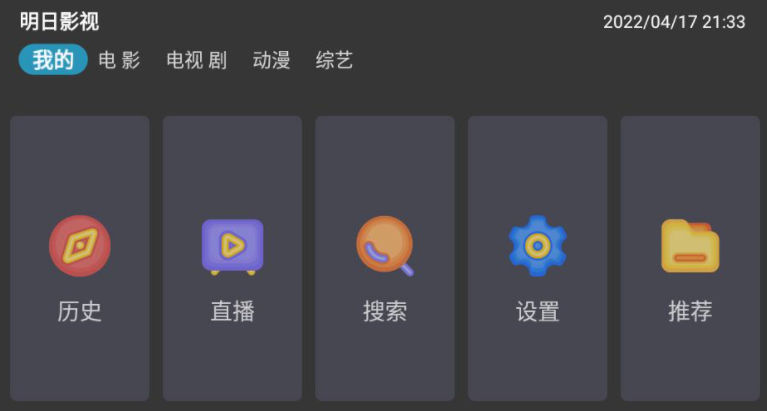
Task: Open the 直播 card
Action: (x=232, y=258)
